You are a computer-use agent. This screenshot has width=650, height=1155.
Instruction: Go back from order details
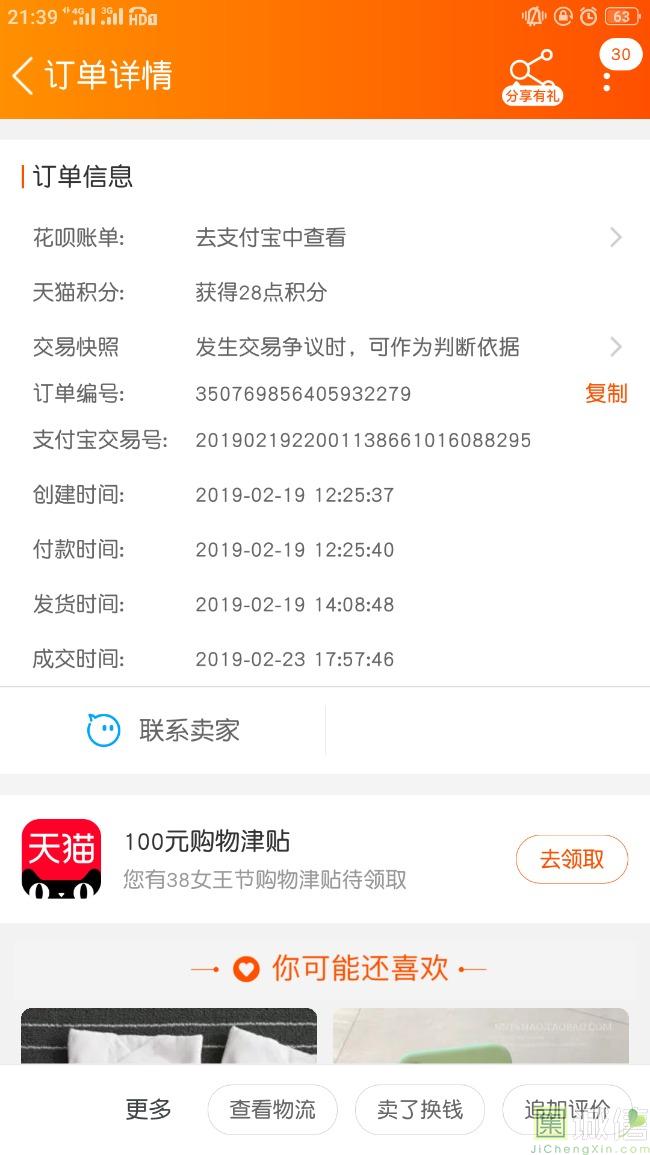coord(24,75)
